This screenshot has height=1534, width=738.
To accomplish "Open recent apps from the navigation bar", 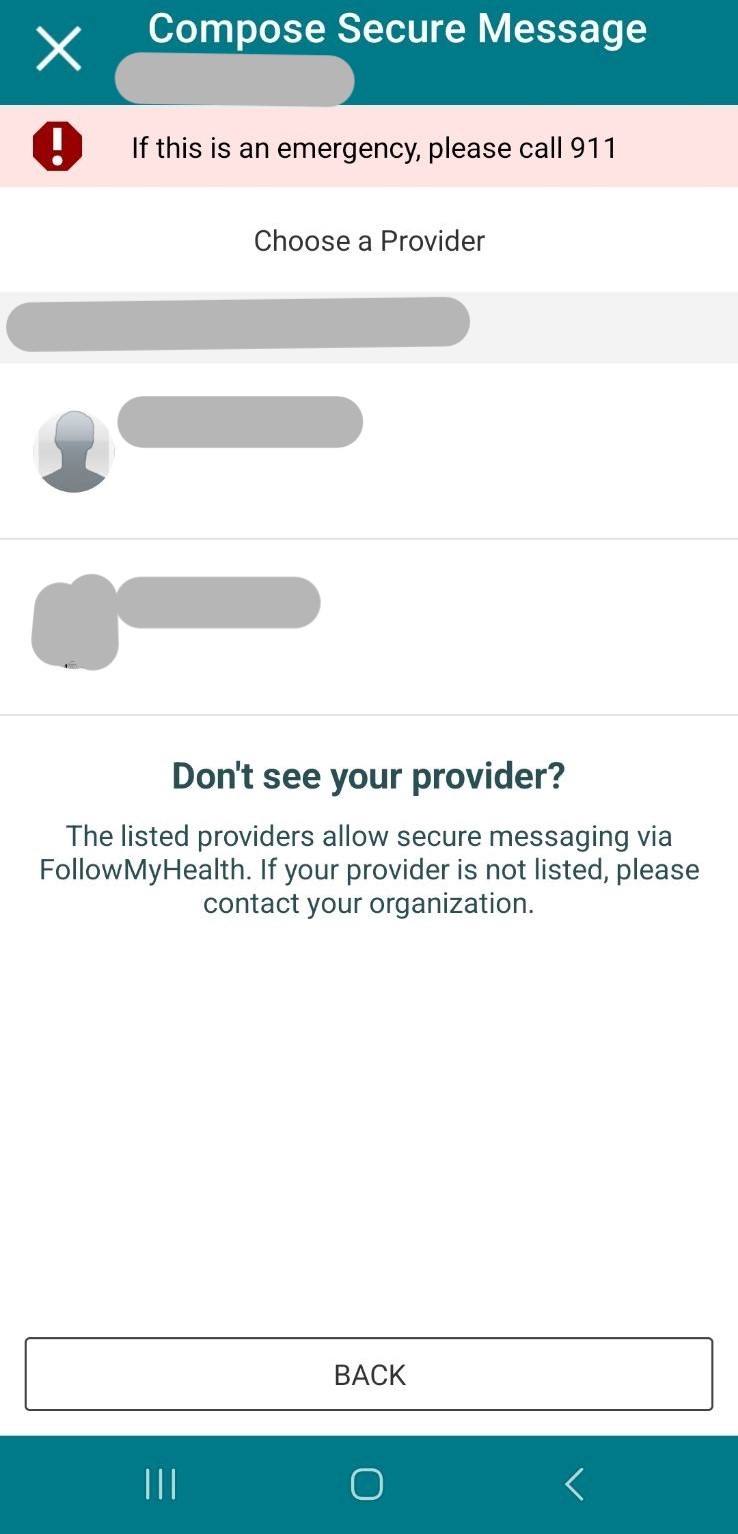I will coord(160,1484).
